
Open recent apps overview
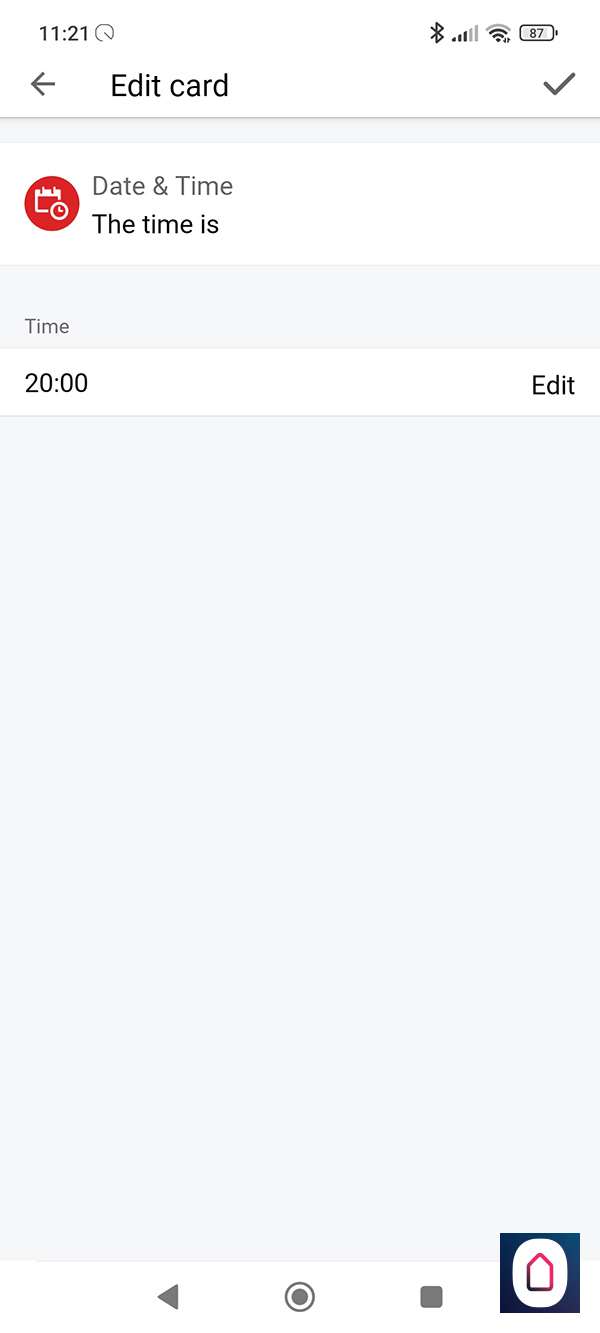pos(431,1297)
